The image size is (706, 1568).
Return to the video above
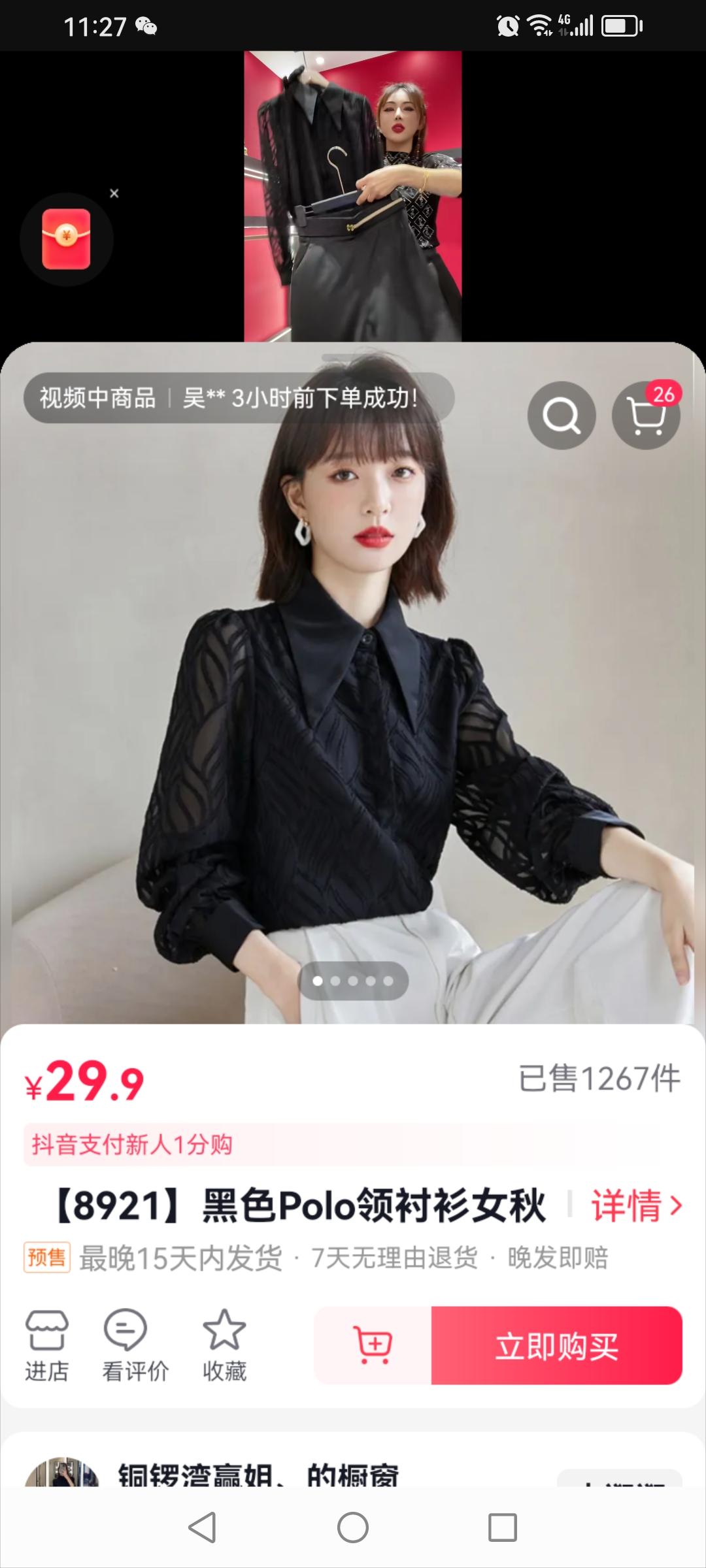[352, 196]
